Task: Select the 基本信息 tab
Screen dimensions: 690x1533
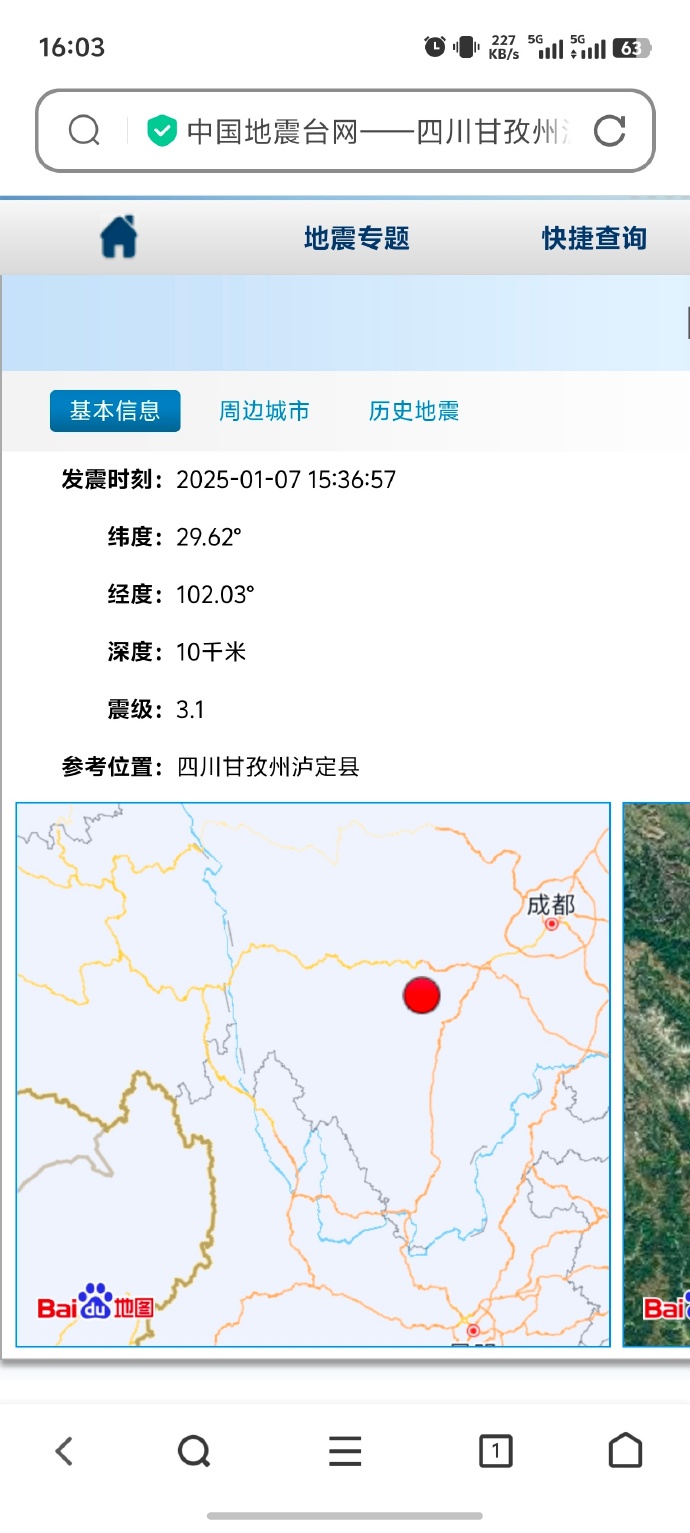Action: click(x=115, y=411)
